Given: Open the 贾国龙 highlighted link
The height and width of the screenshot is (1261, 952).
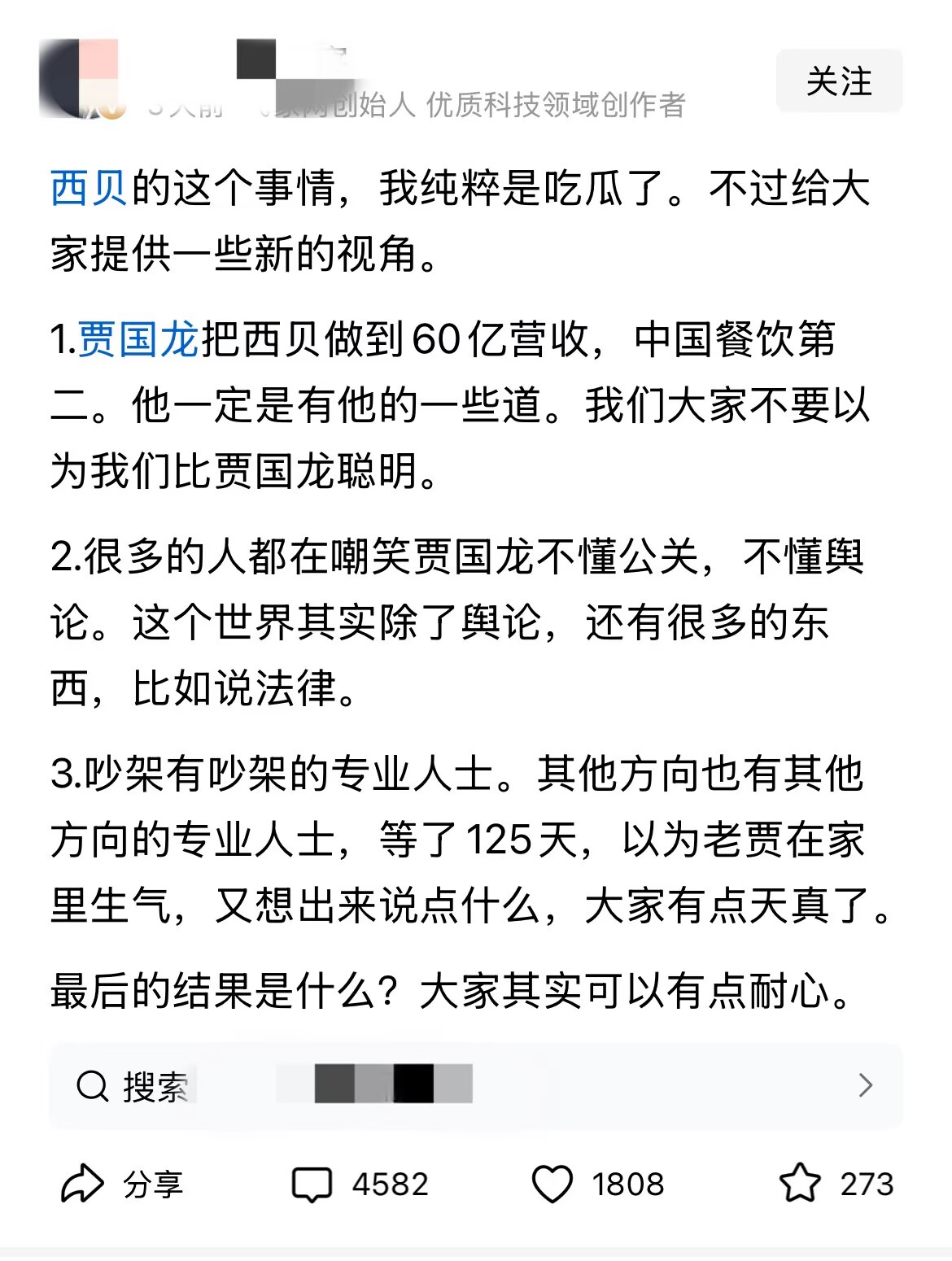Looking at the screenshot, I should (139, 339).
